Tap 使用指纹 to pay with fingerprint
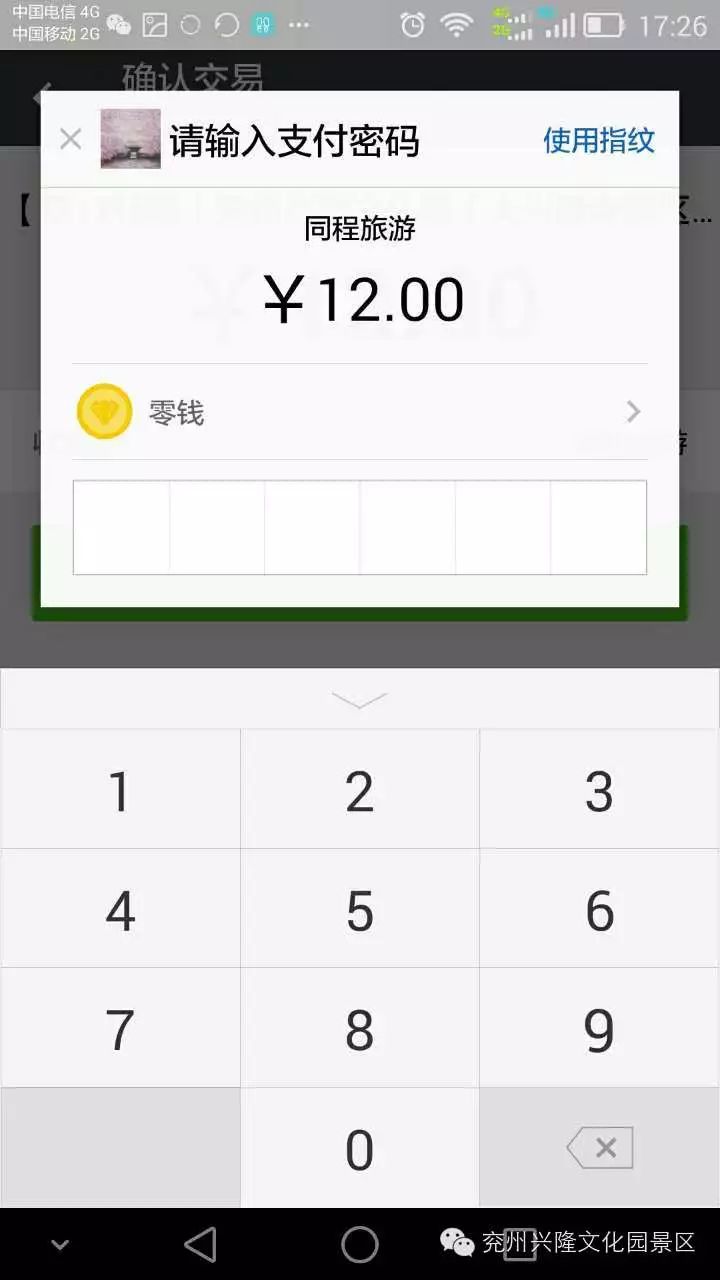The width and height of the screenshot is (720, 1280). tap(599, 140)
